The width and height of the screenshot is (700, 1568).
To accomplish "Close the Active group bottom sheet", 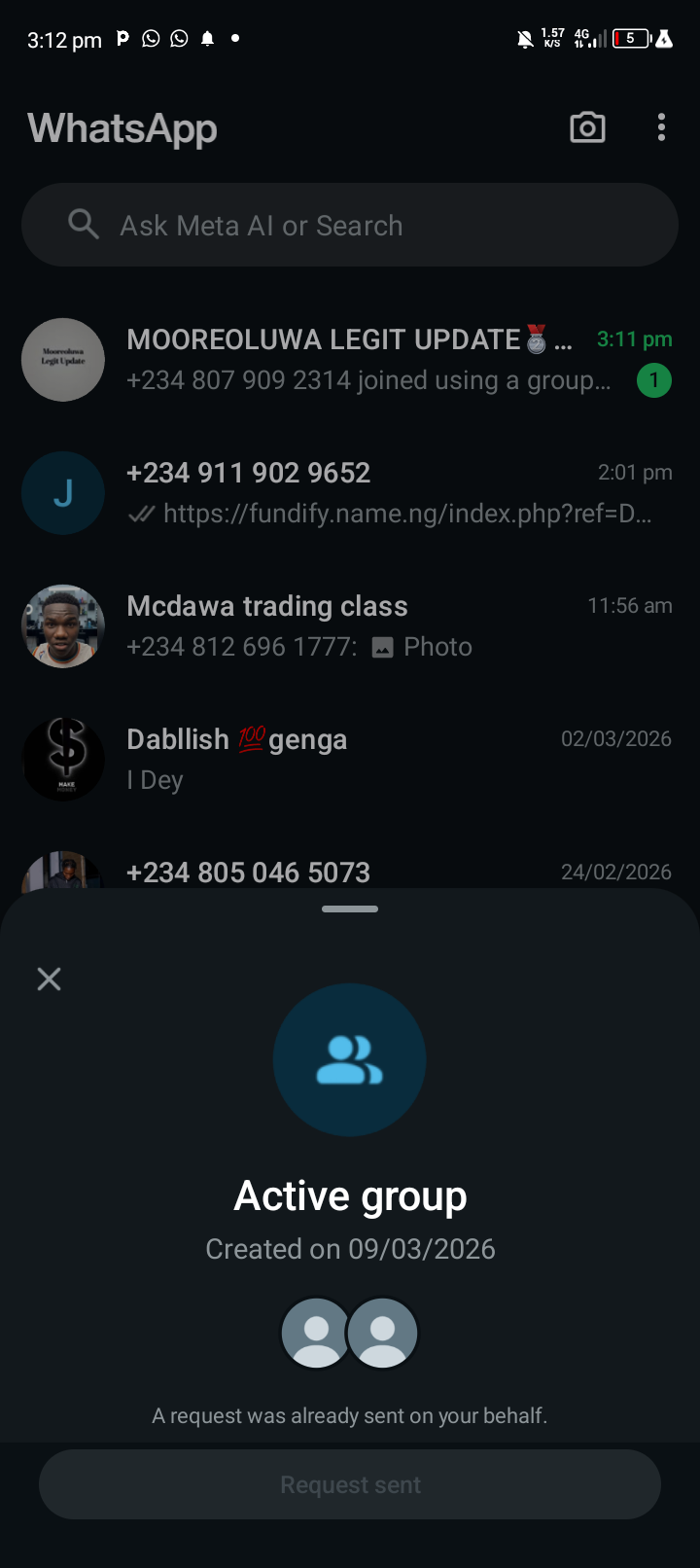I will tap(49, 979).
